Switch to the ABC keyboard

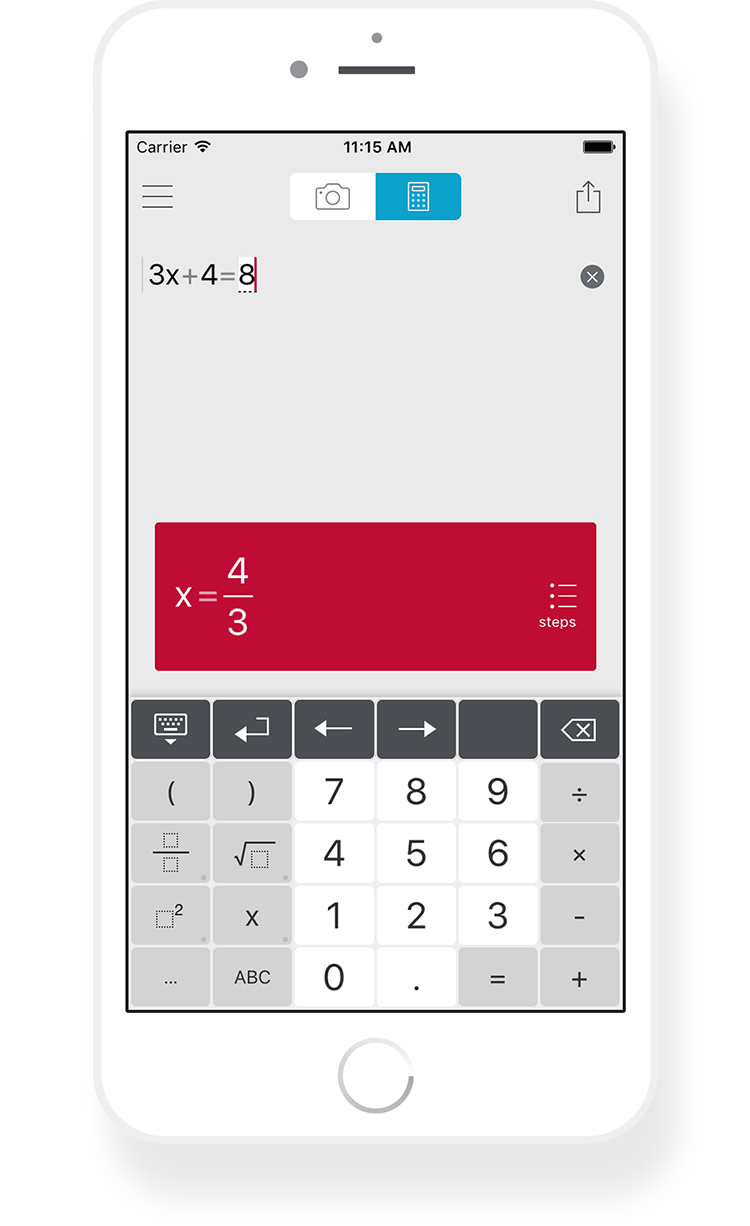252,977
